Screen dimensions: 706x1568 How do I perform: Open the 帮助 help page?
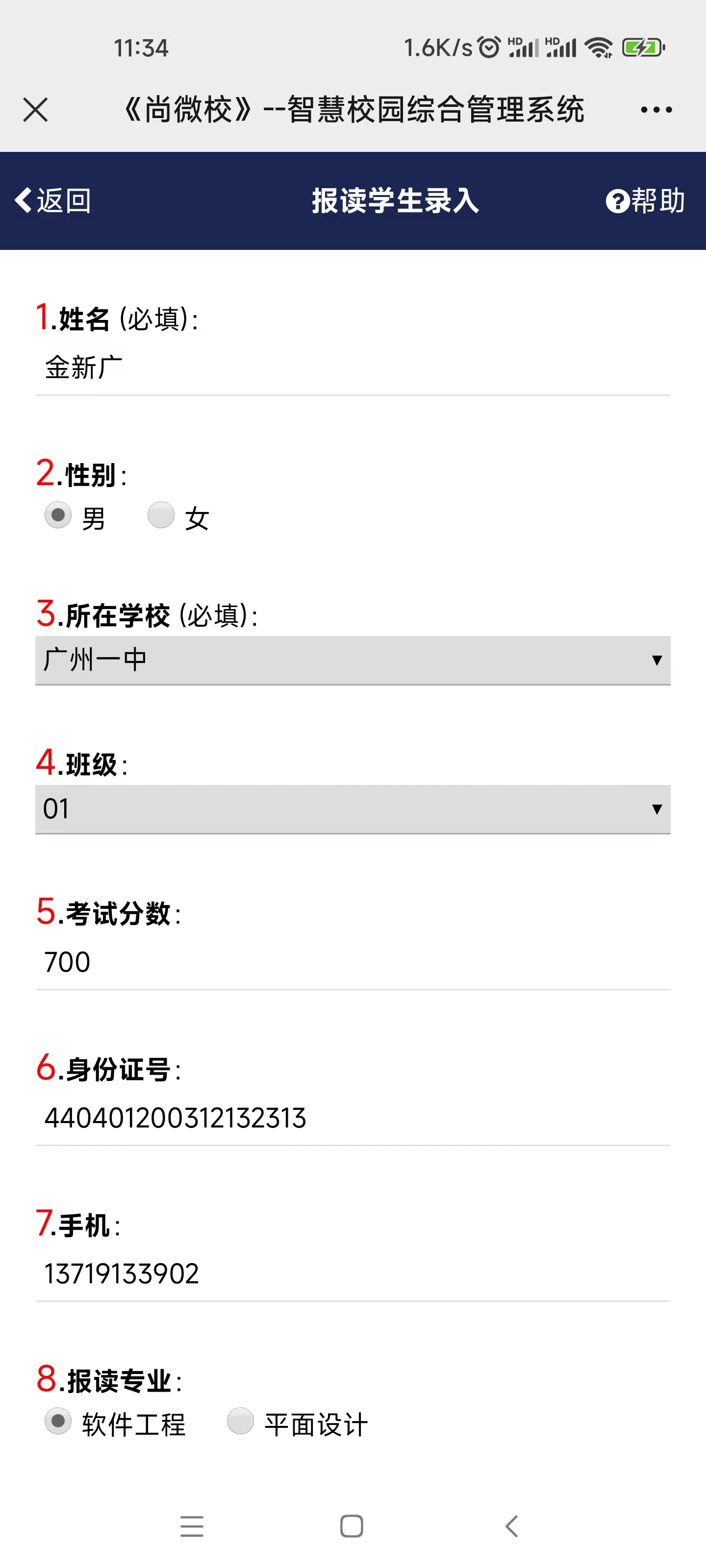[x=645, y=200]
